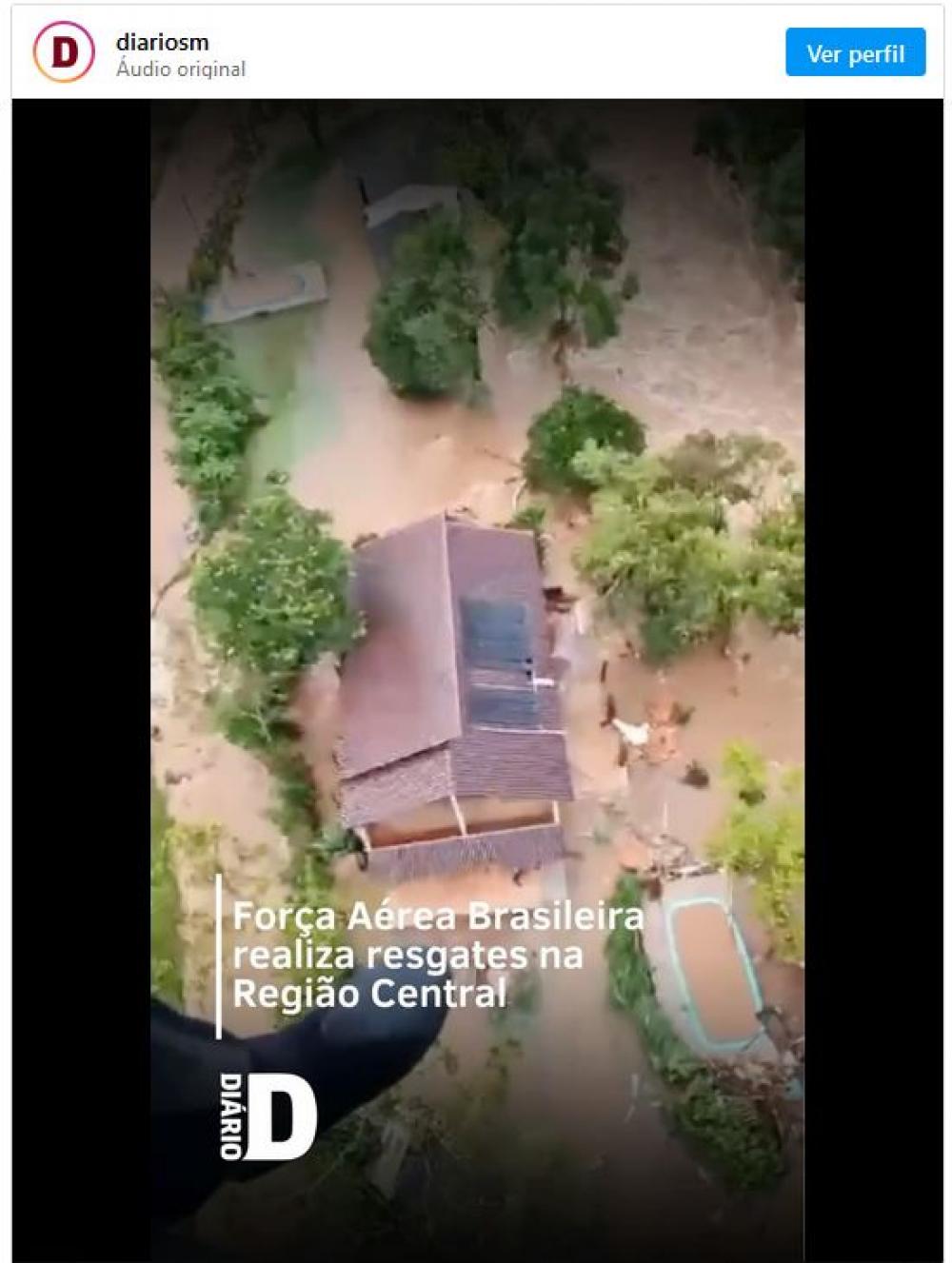Tap the Ver perfil button
This screenshot has height=1263, width=952.
pos(855,53)
